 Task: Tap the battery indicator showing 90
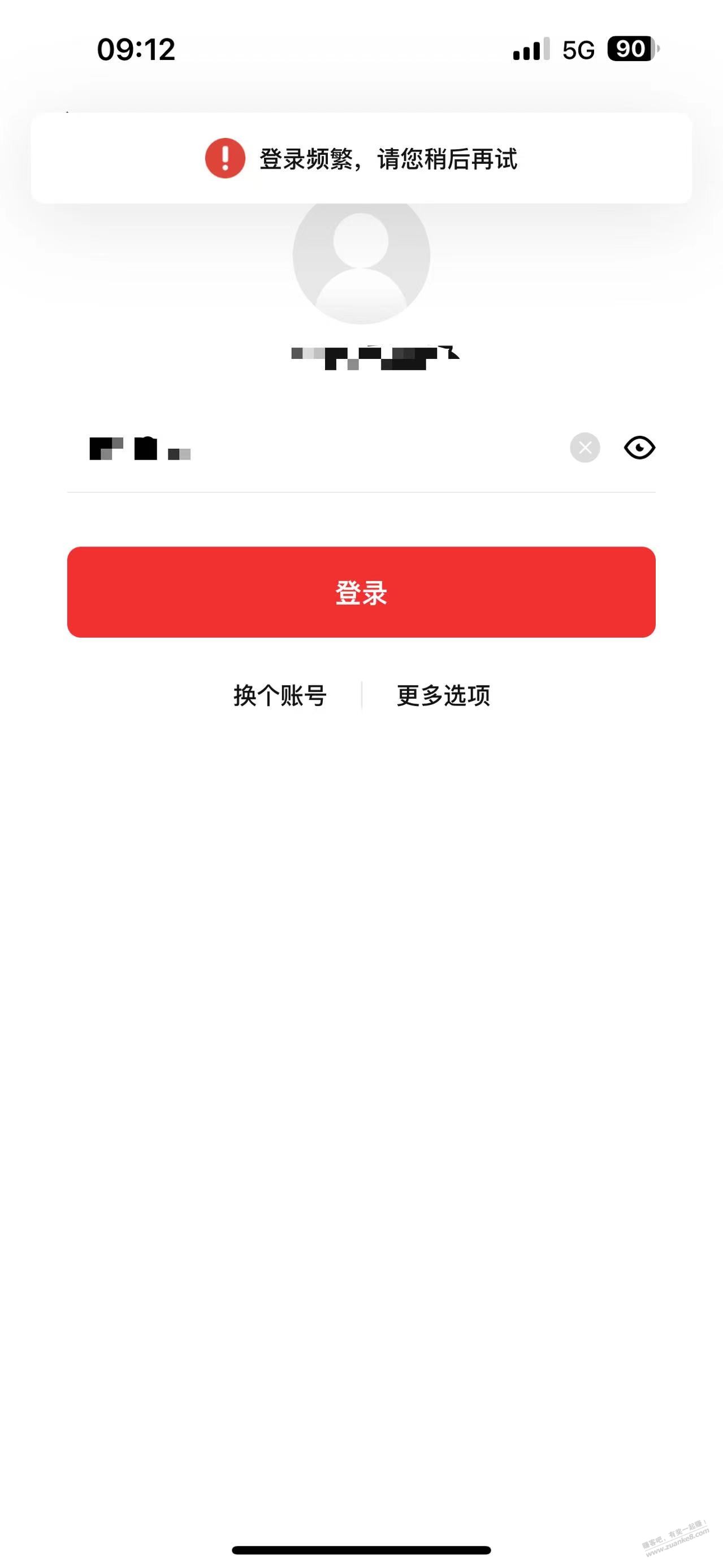pyautogui.click(x=631, y=50)
